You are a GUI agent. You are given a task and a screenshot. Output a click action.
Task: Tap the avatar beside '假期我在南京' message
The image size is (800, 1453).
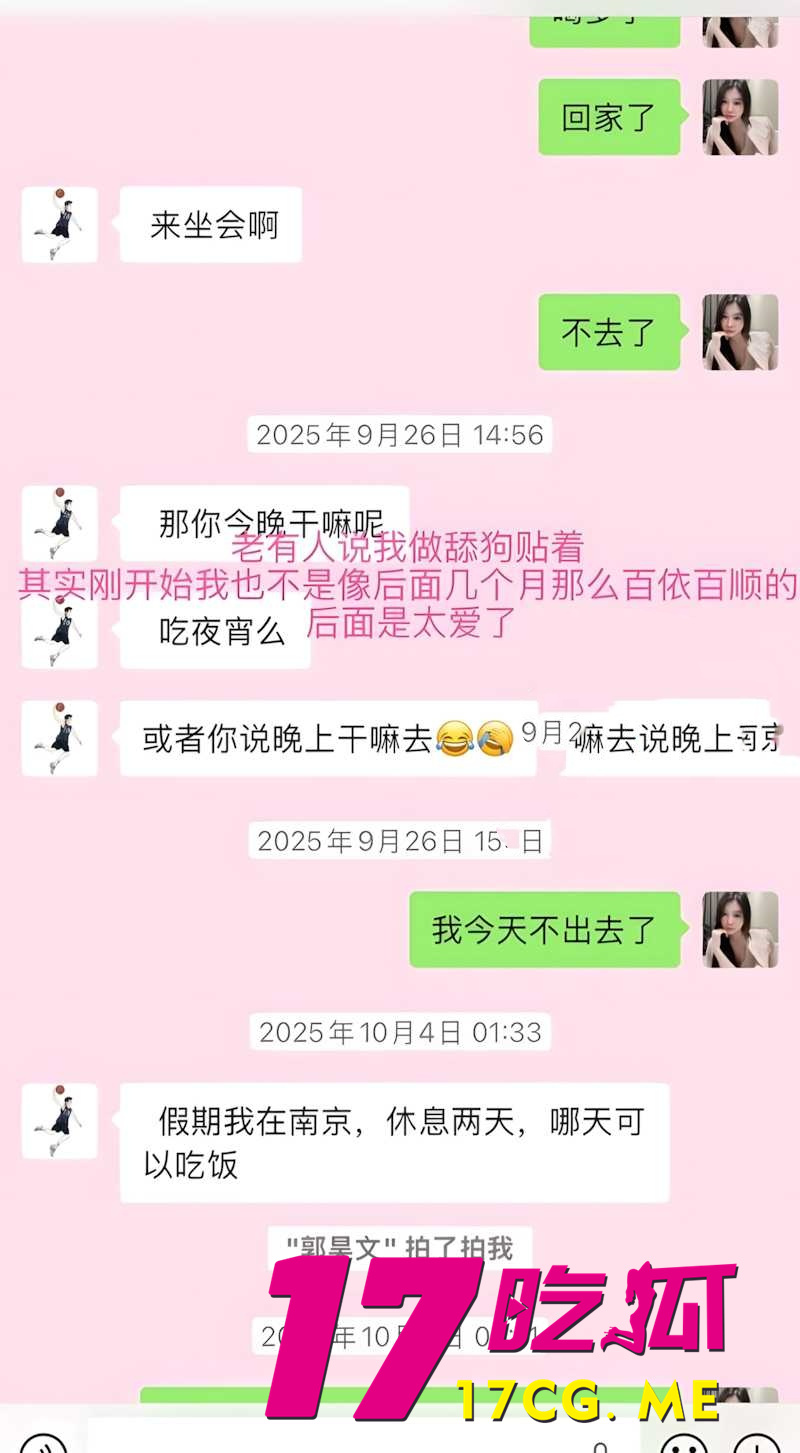tap(58, 1121)
